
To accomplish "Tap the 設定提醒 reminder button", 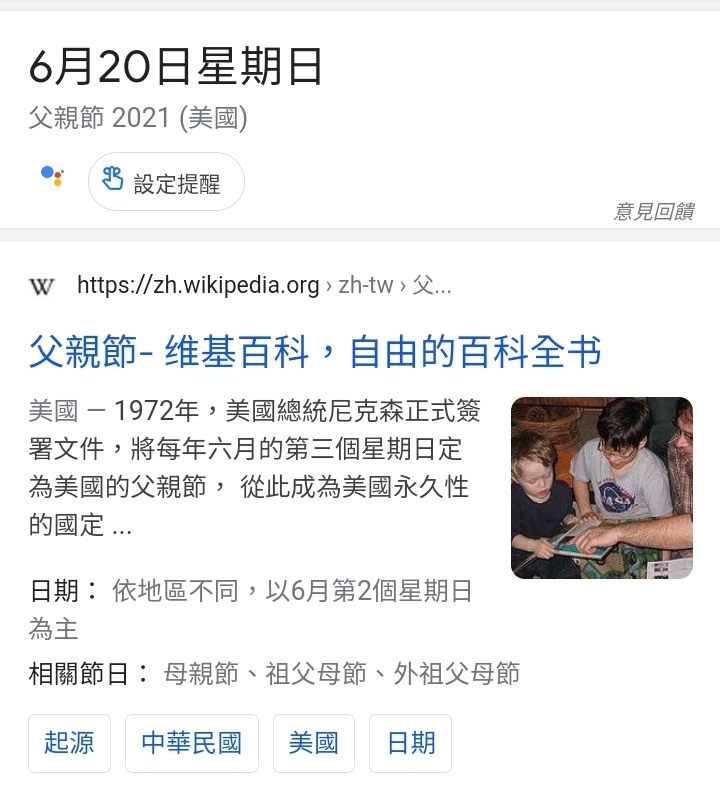I will pos(166,182).
